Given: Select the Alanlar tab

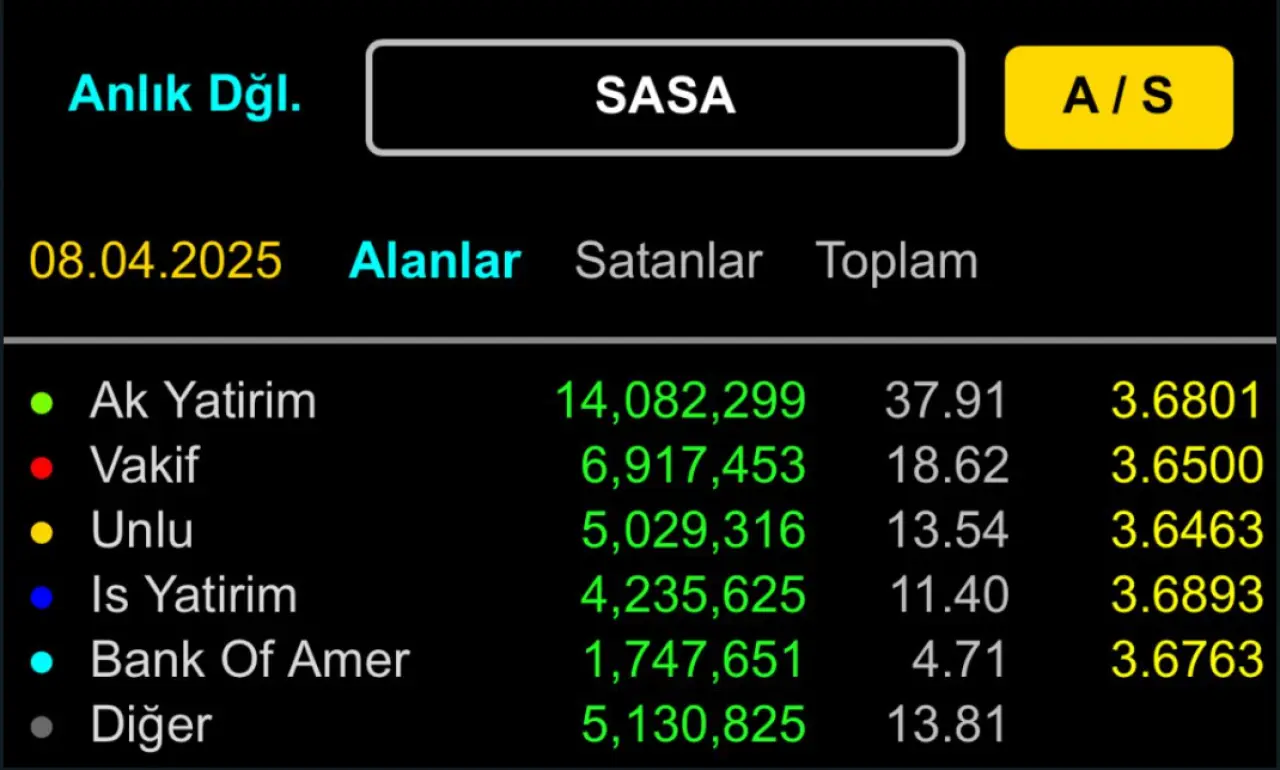Looking at the screenshot, I should [434, 261].
